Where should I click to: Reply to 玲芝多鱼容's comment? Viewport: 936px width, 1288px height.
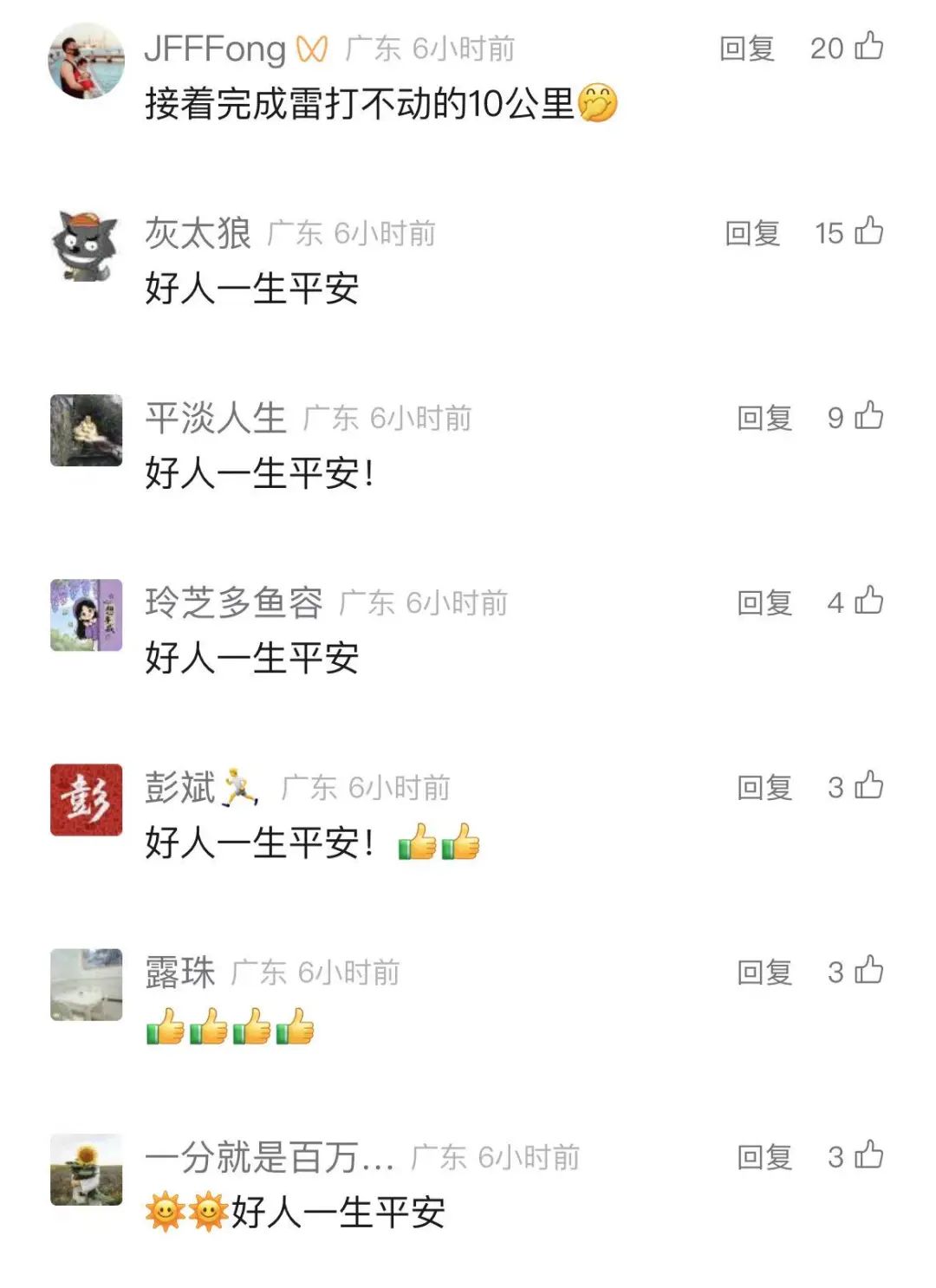tap(764, 602)
